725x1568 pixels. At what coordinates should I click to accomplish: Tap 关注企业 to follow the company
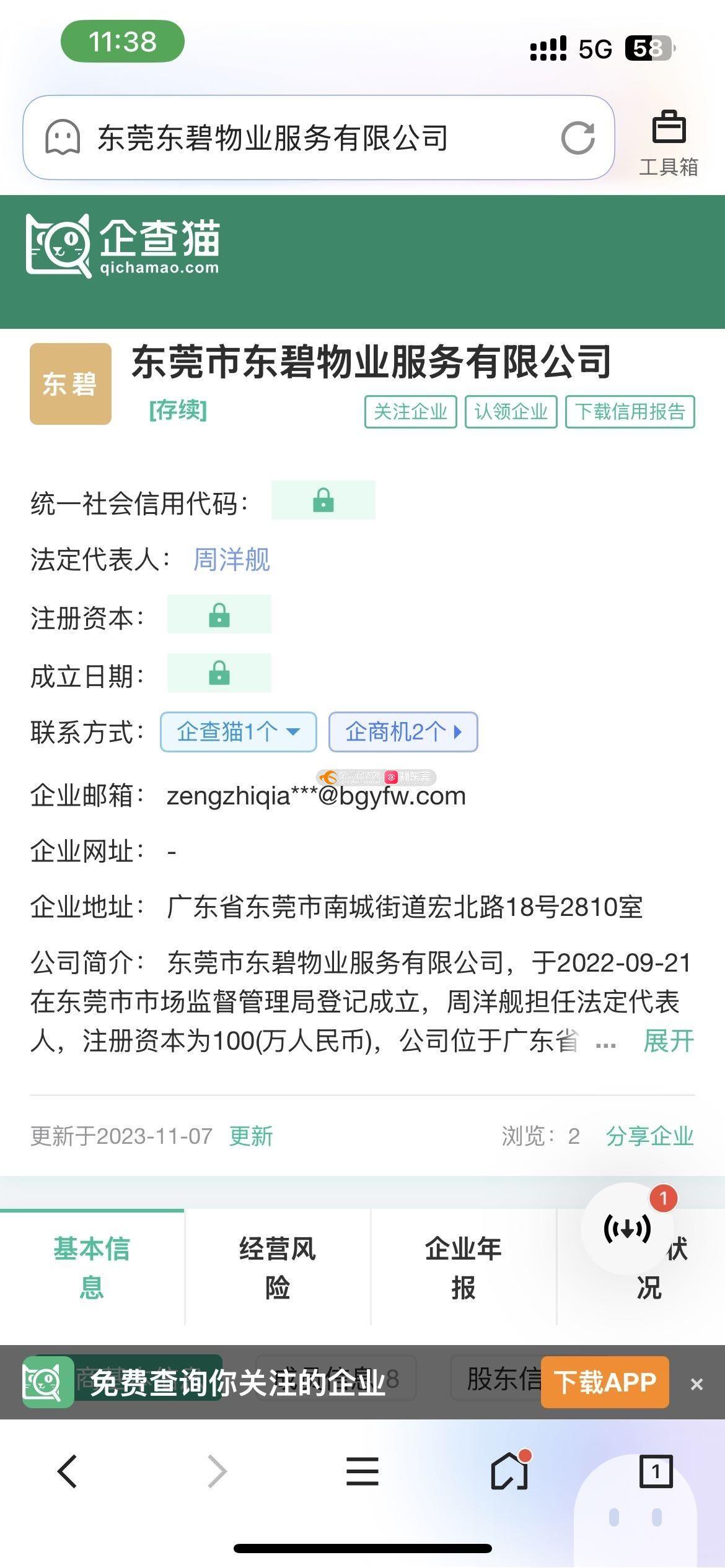pos(410,412)
